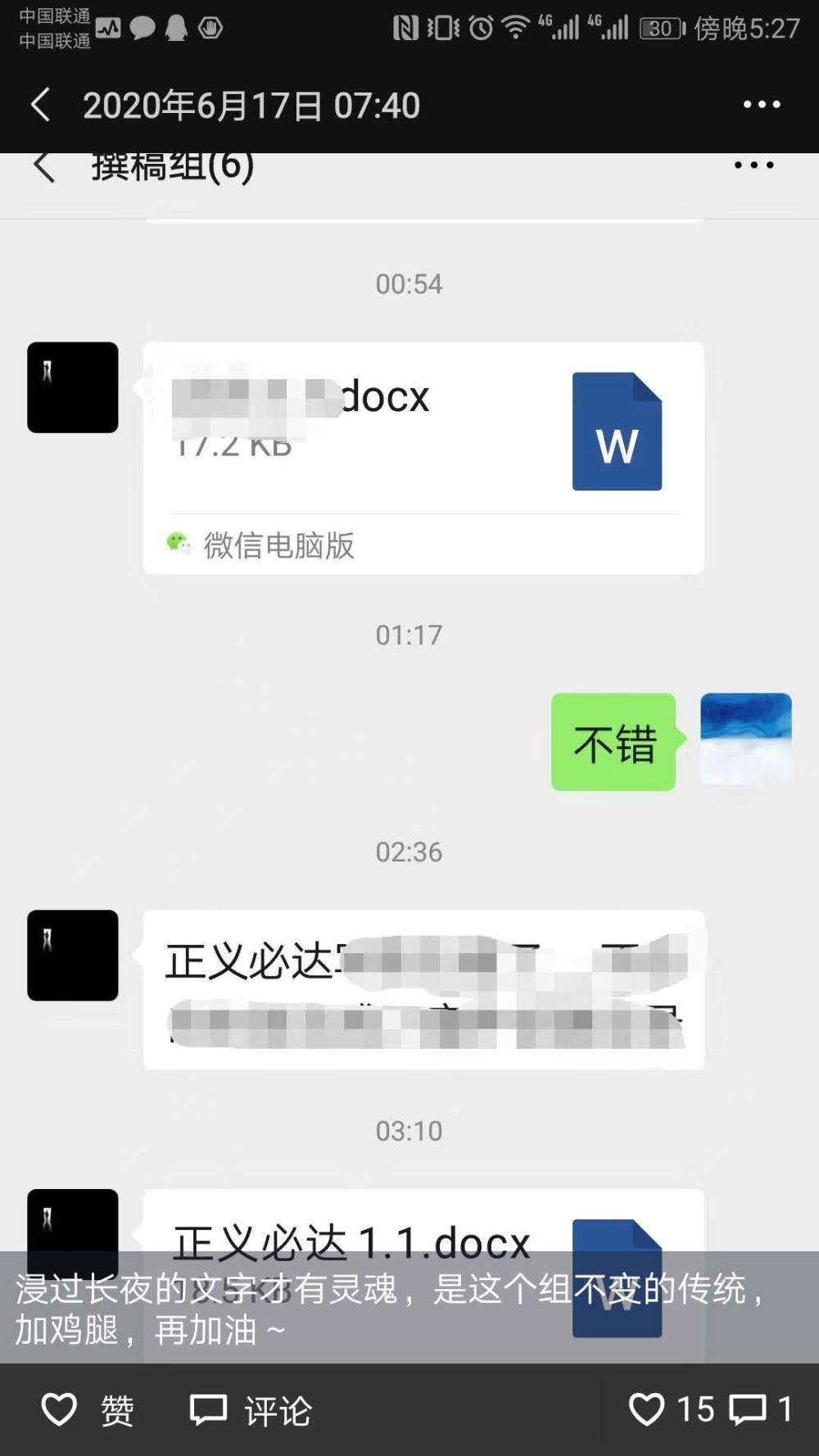Like this post with 赞

pos(88,1410)
